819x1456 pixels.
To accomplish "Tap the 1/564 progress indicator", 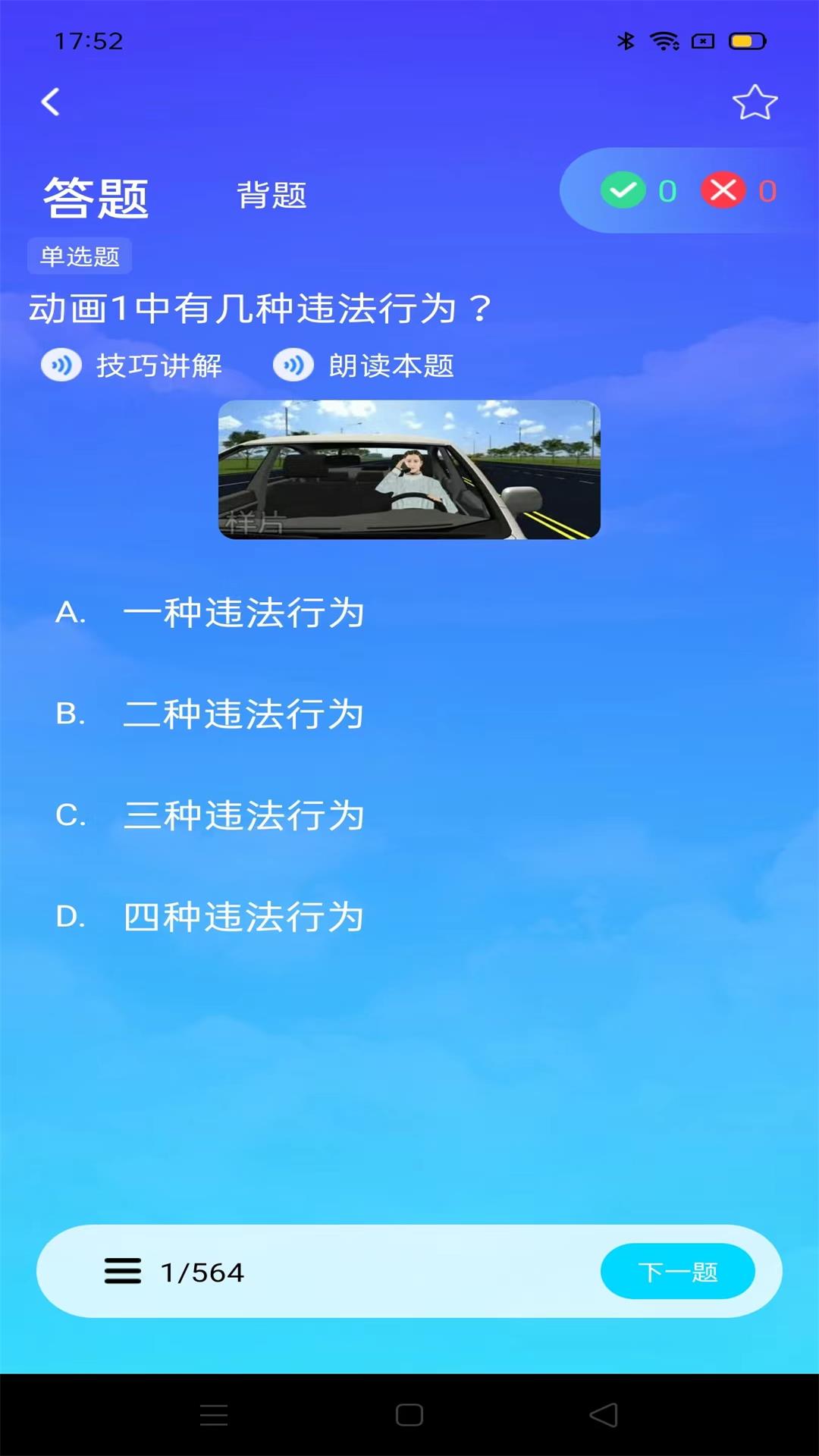I will [x=201, y=1271].
